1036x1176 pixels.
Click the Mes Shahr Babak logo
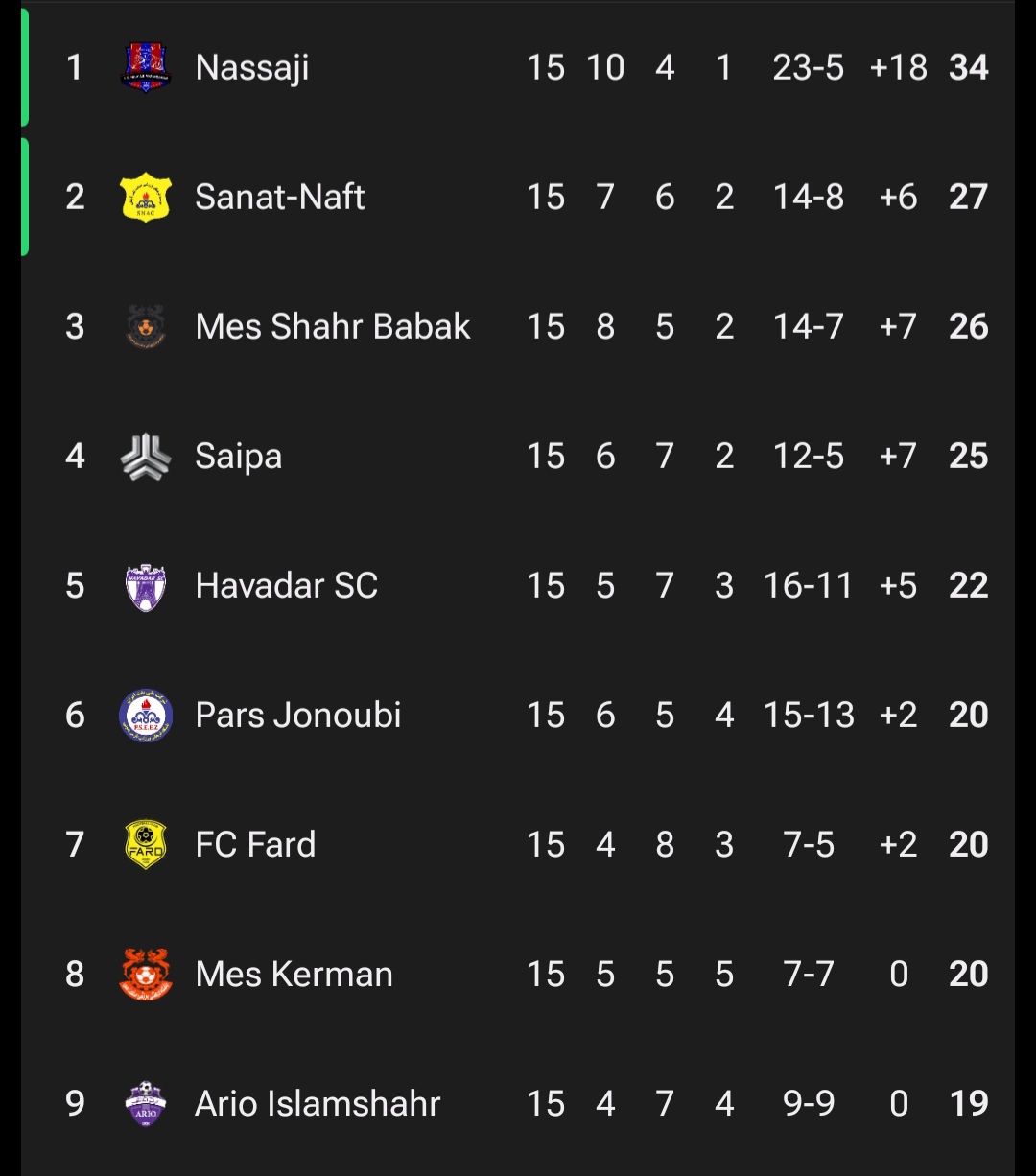145,326
